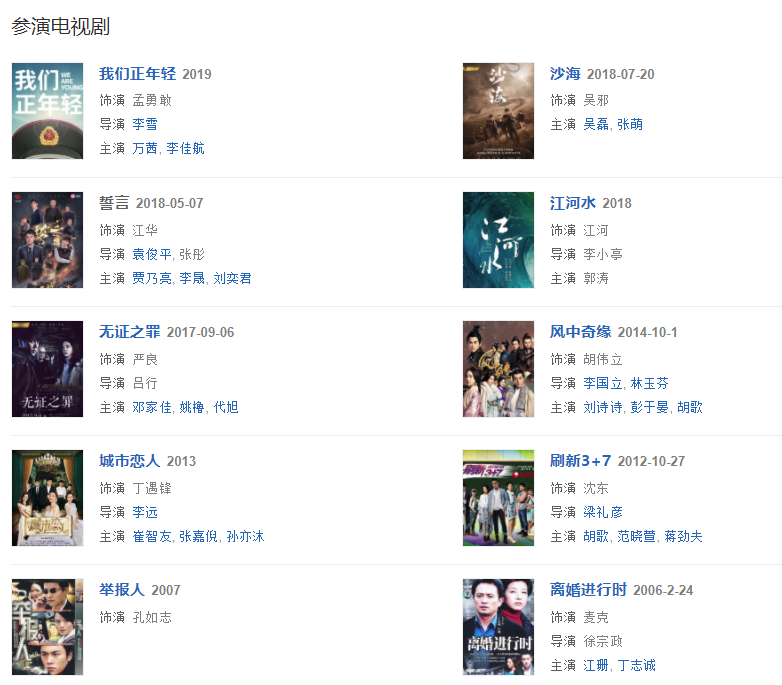Open director 袁俊平's link under 誓言
The width and height of the screenshot is (782, 685).
(152, 254)
